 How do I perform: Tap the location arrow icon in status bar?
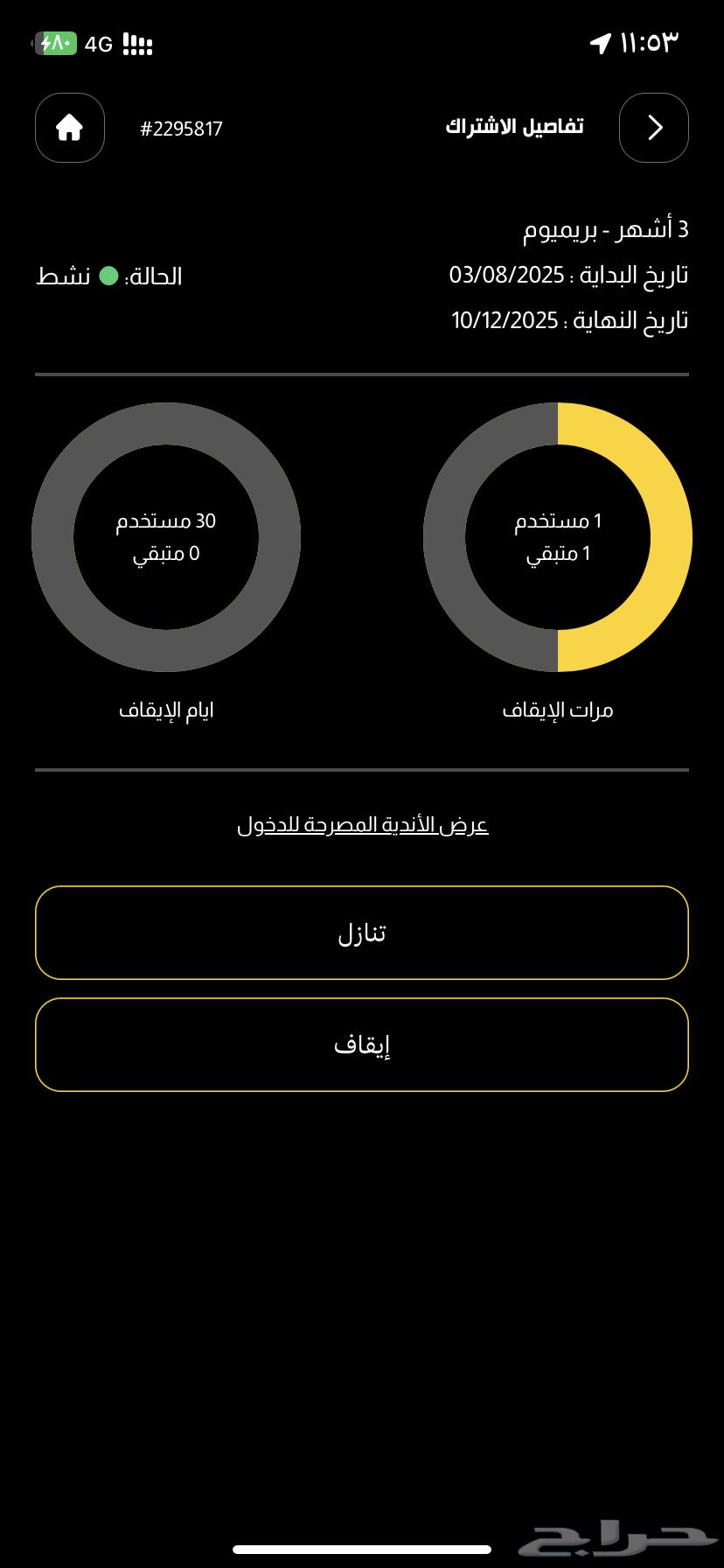point(602,41)
